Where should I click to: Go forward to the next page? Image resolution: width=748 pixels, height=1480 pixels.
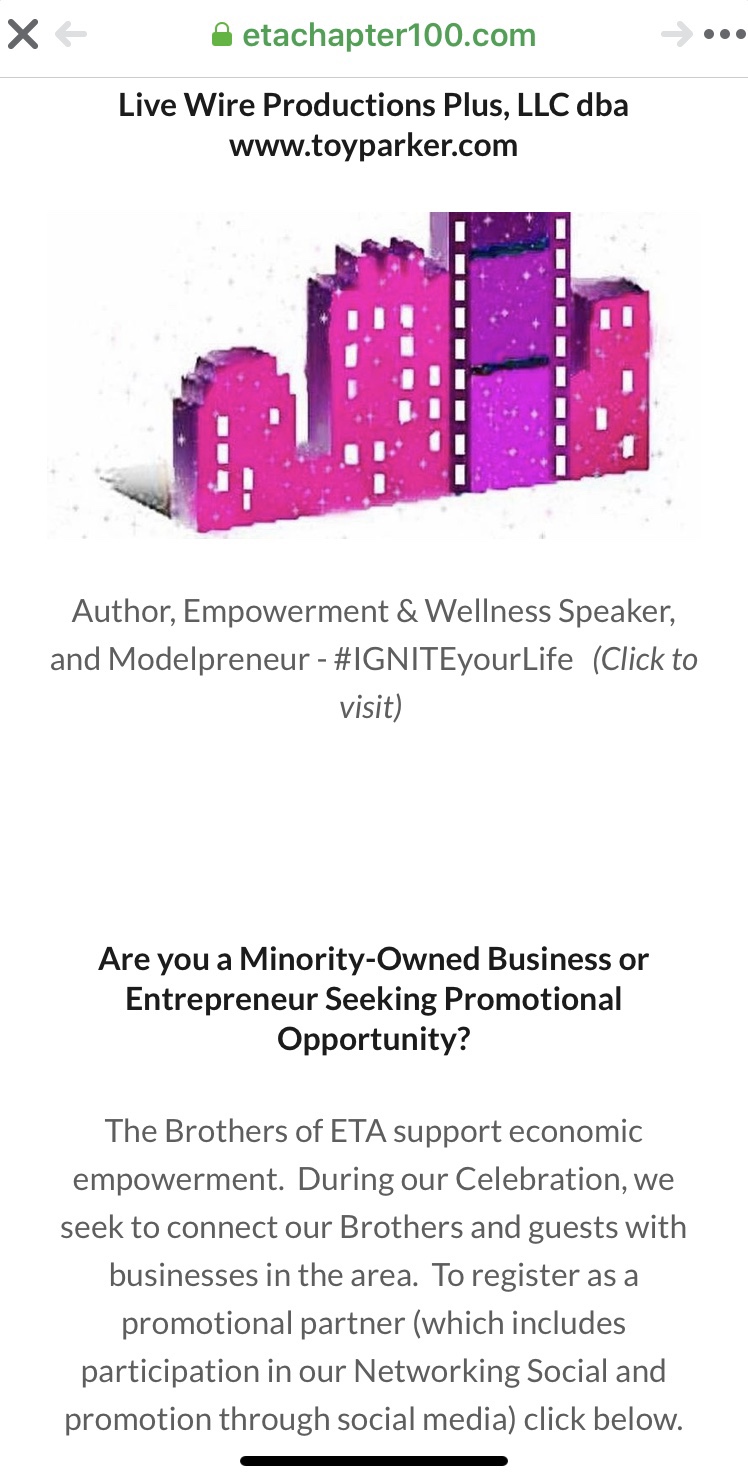click(677, 36)
